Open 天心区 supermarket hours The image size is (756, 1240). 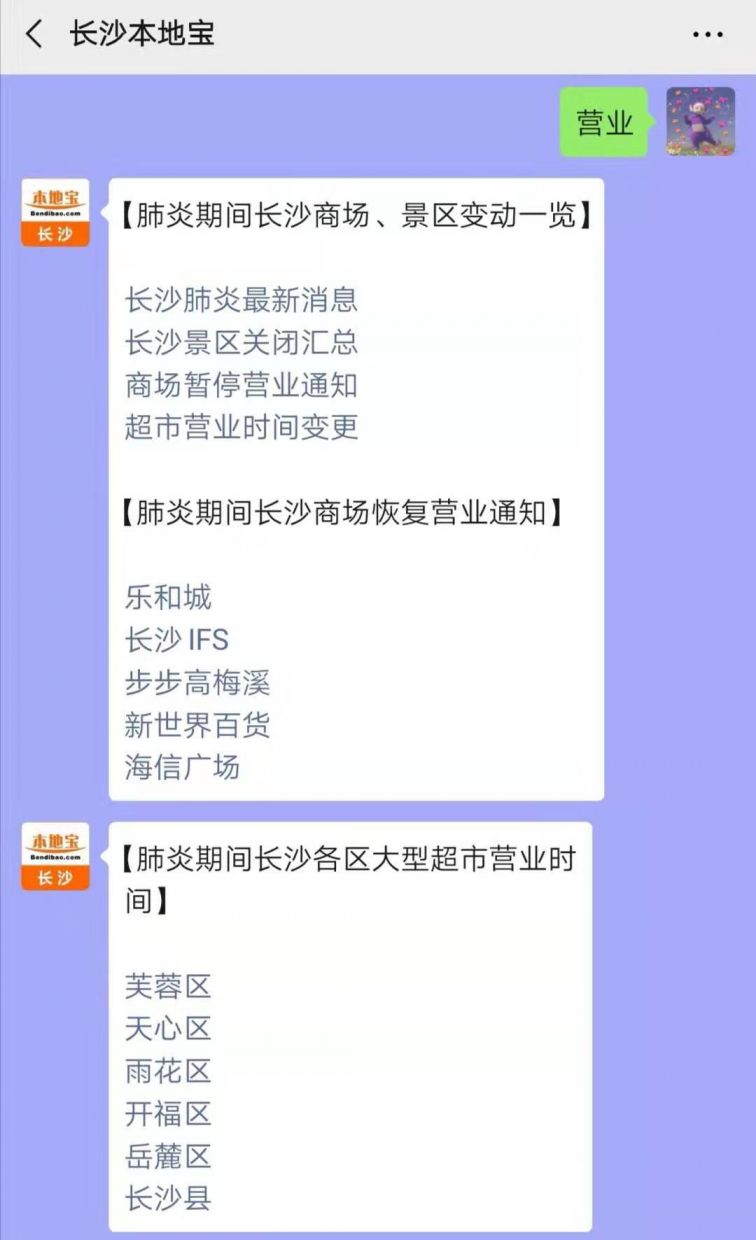tap(168, 1028)
